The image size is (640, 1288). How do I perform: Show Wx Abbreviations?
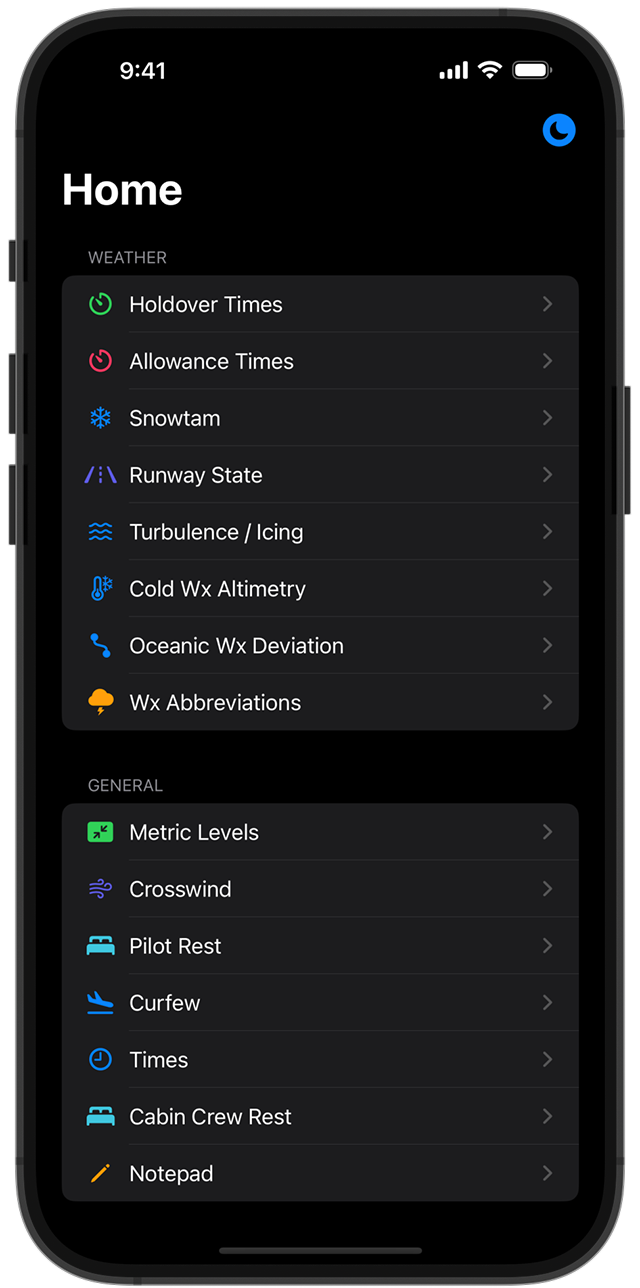pos(320,703)
